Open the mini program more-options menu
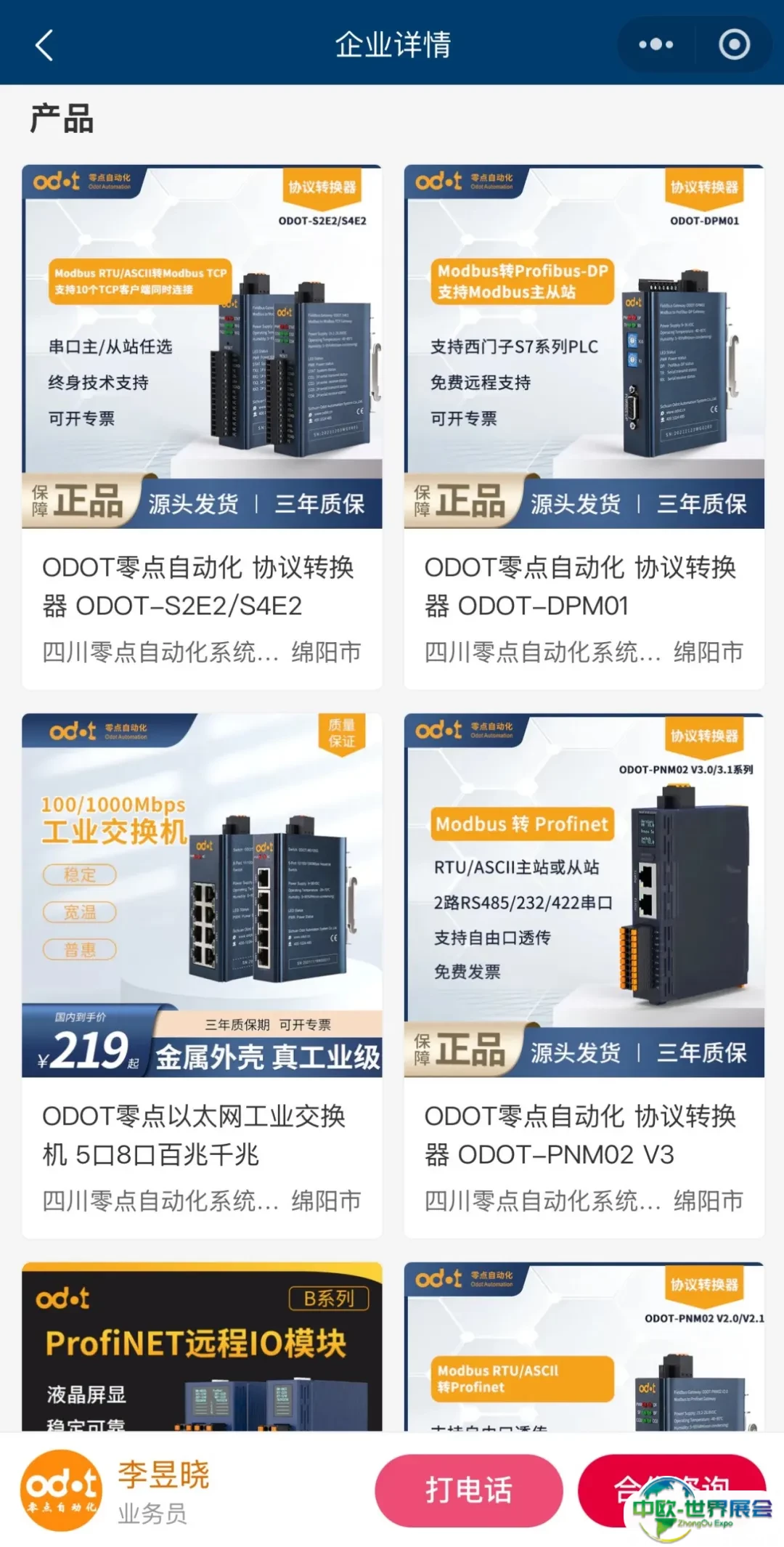The height and width of the screenshot is (1547, 784). (656, 45)
